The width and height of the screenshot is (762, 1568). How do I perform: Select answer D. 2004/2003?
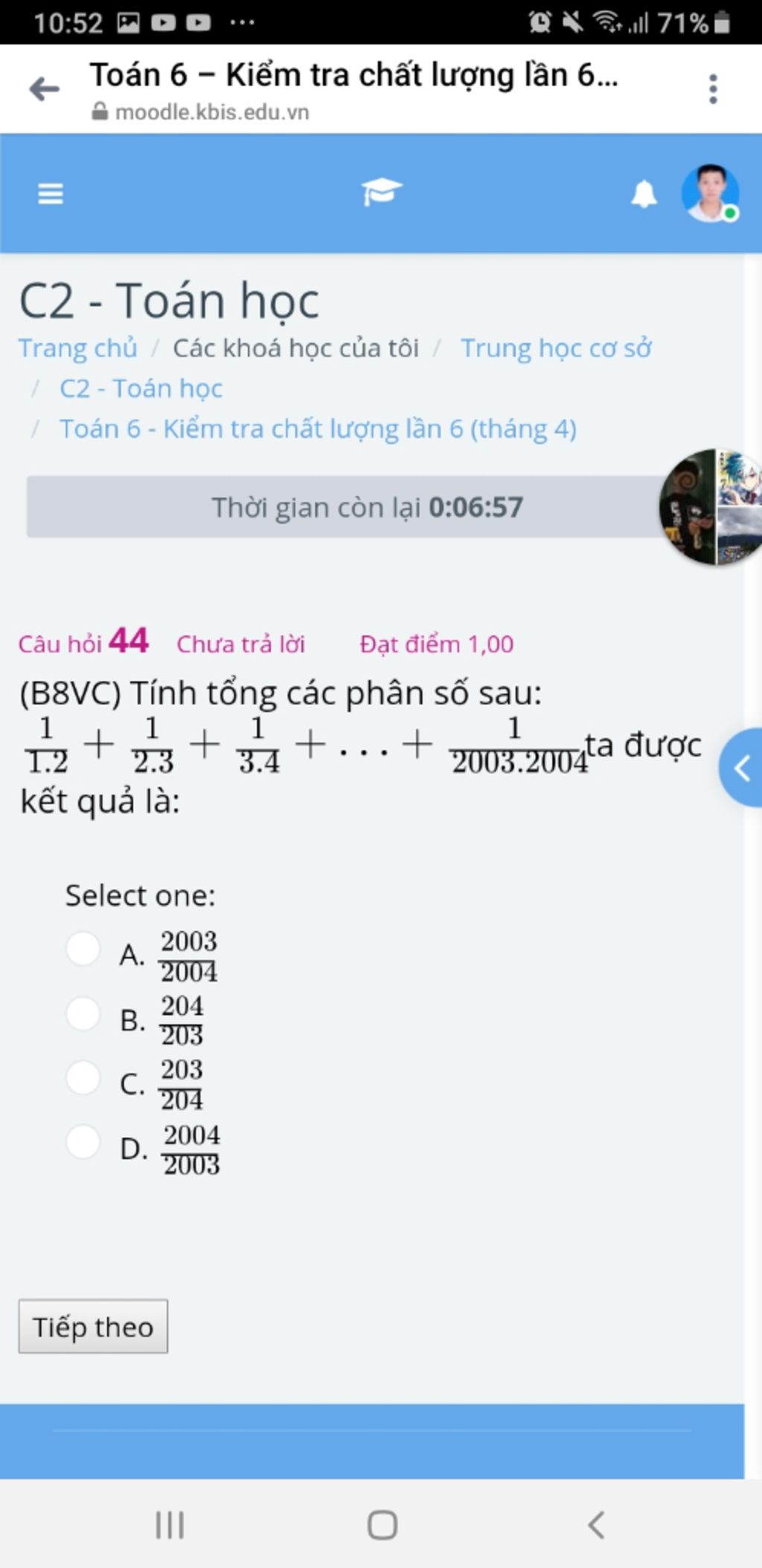83,1142
